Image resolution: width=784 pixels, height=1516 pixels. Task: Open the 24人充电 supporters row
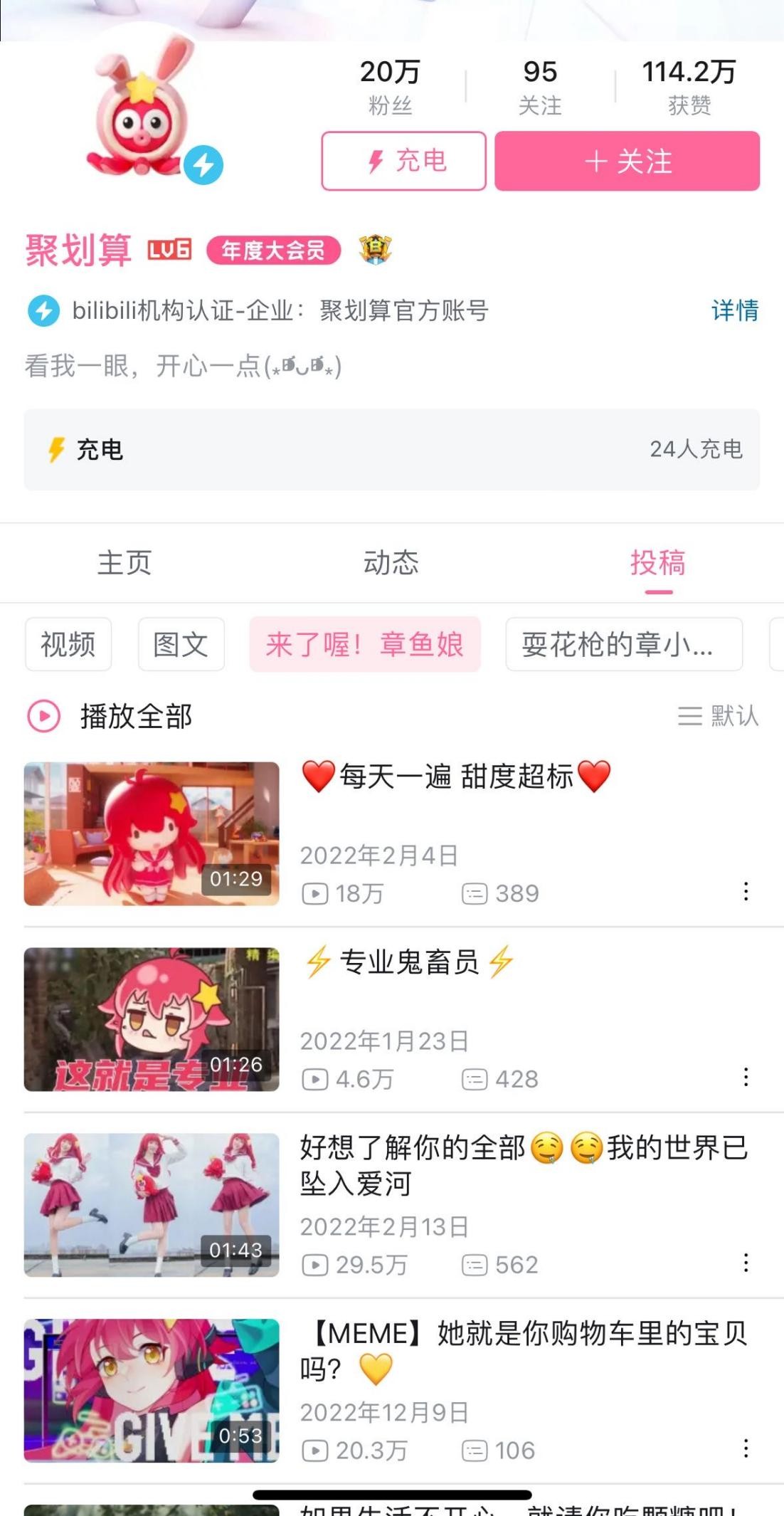click(391, 449)
